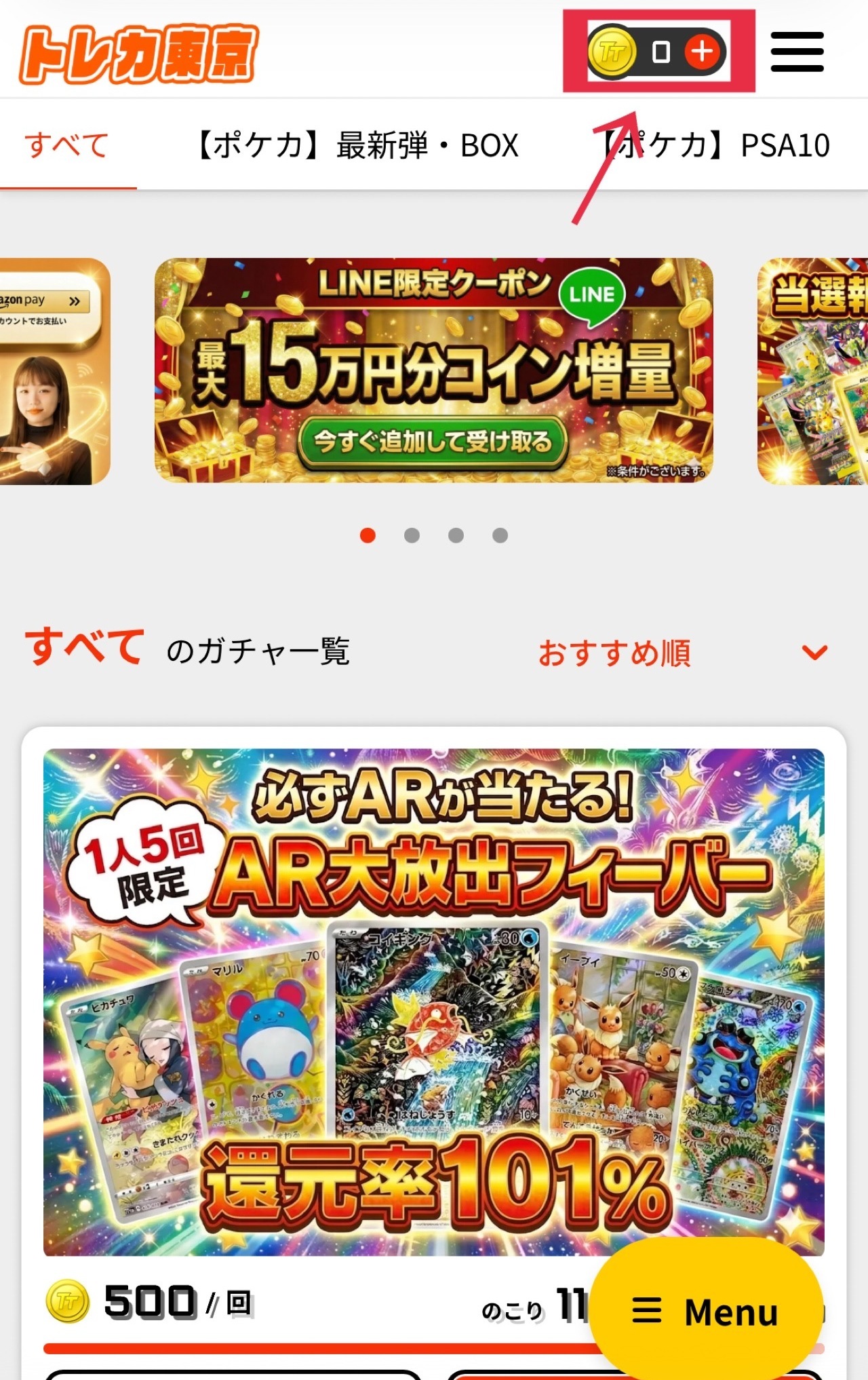Screen dimensions: 868x1380
Task: Jump to the second banner page dot
Action: [x=412, y=535]
